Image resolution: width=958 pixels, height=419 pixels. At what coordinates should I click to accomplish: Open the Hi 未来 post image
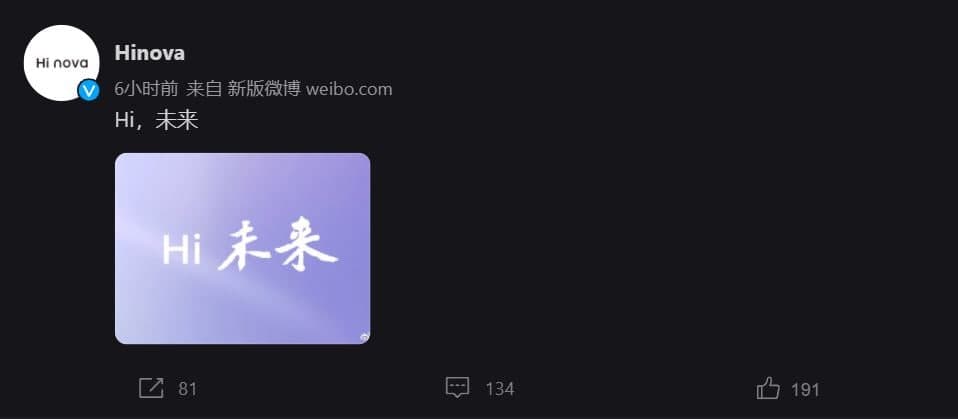pyautogui.click(x=242, y=248)
